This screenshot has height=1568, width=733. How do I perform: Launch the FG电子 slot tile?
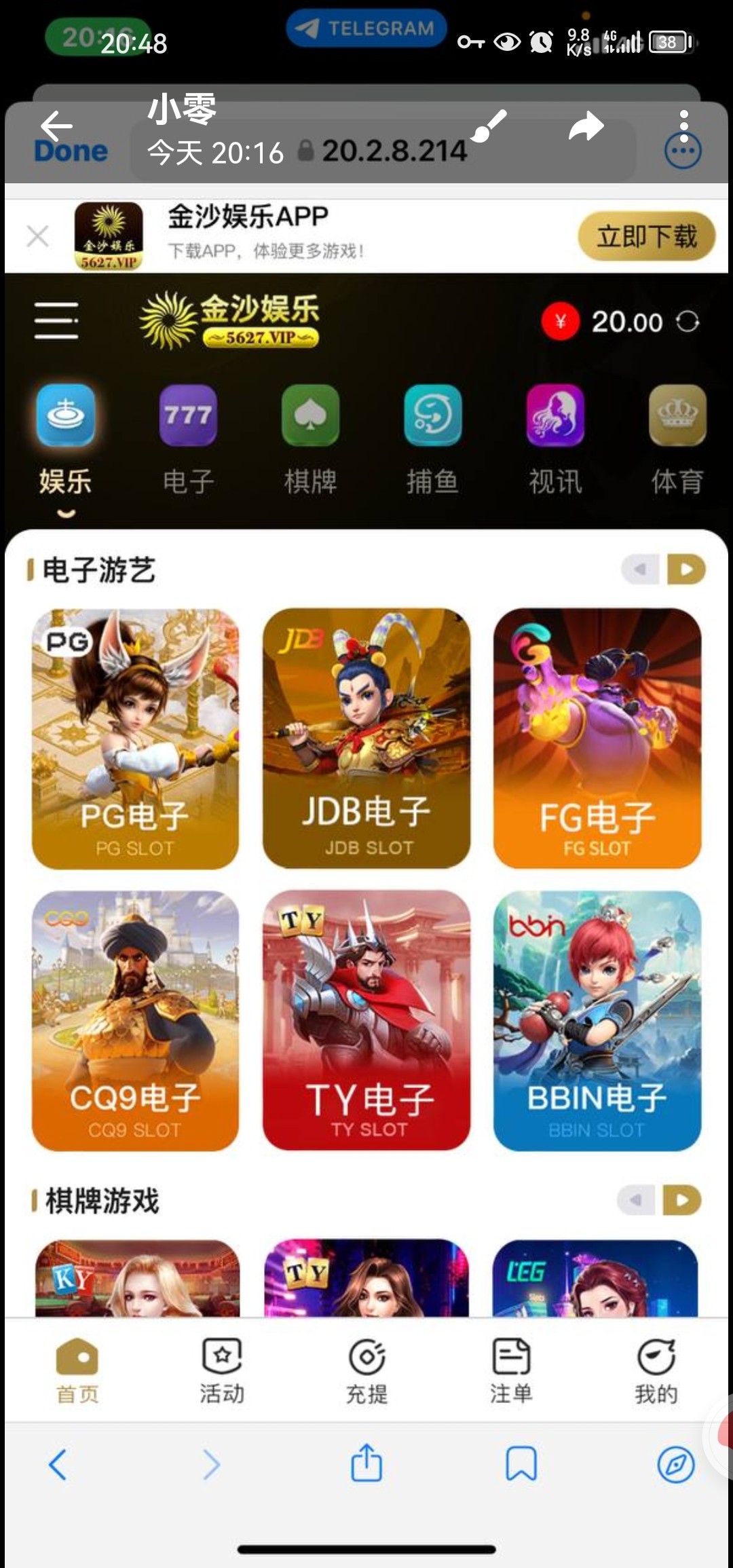(597, 739)
